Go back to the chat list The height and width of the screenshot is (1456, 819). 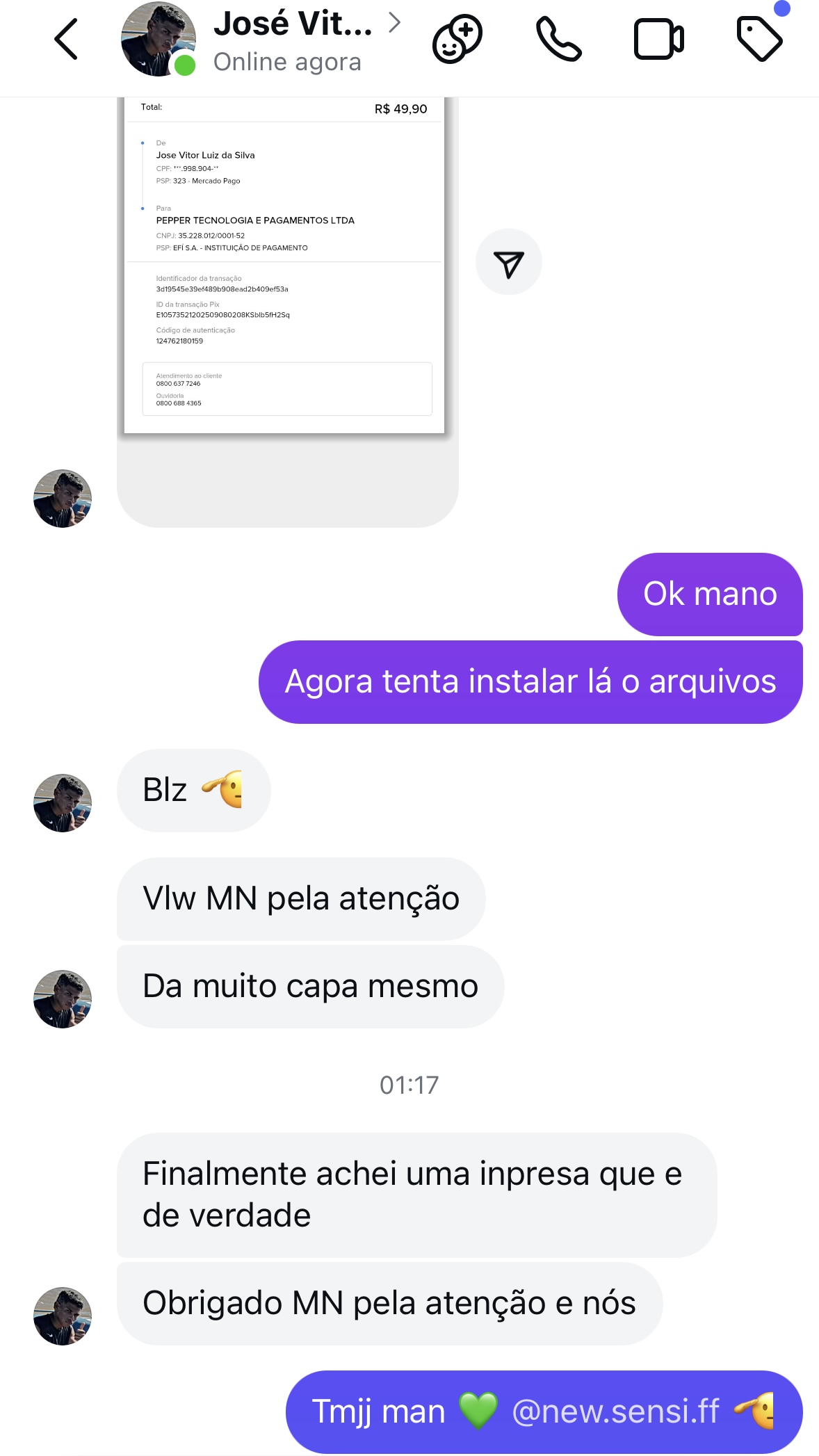point(66,39)
